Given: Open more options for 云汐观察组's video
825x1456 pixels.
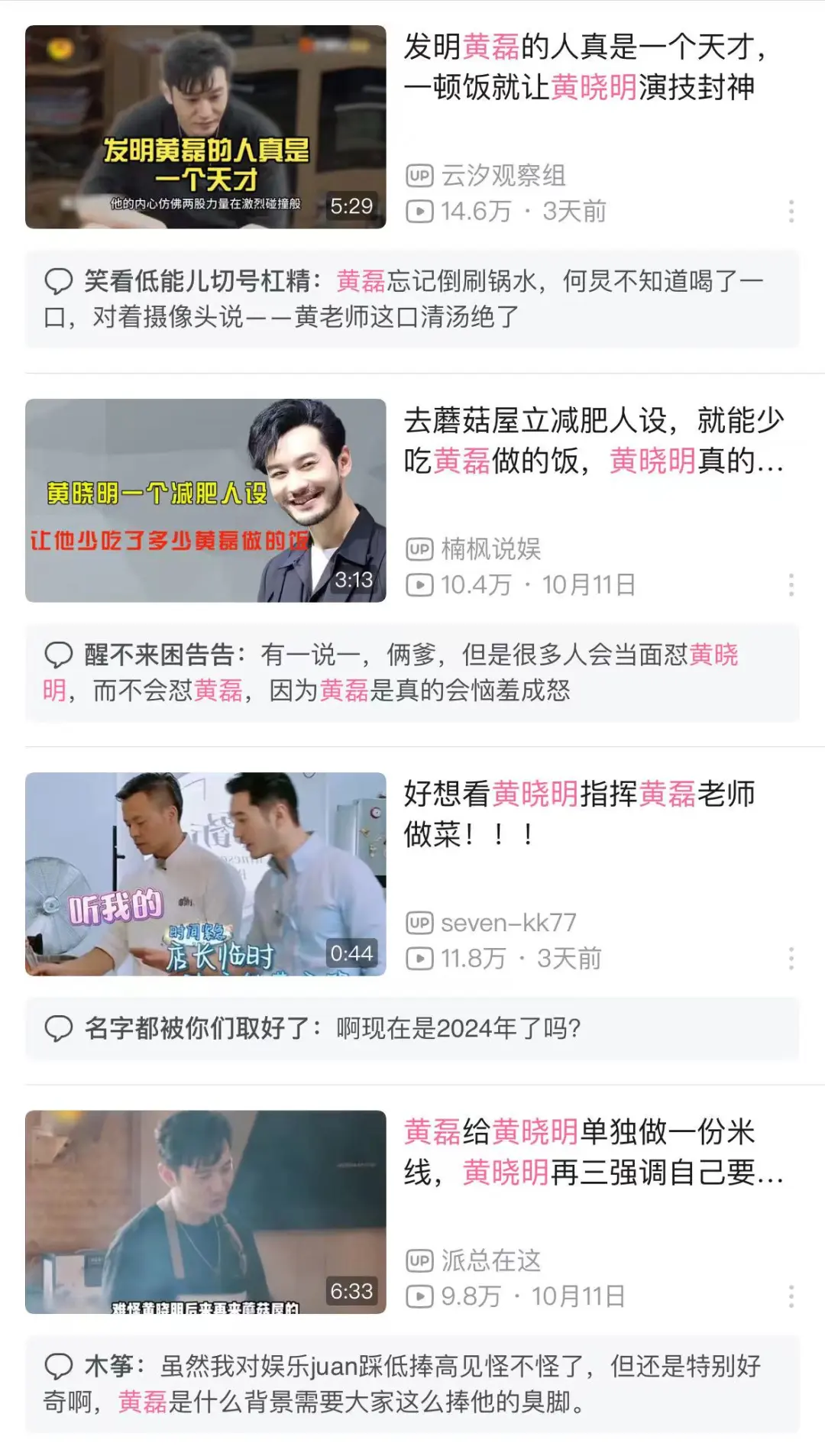Looking at the screenshot, I should [791, 212].
